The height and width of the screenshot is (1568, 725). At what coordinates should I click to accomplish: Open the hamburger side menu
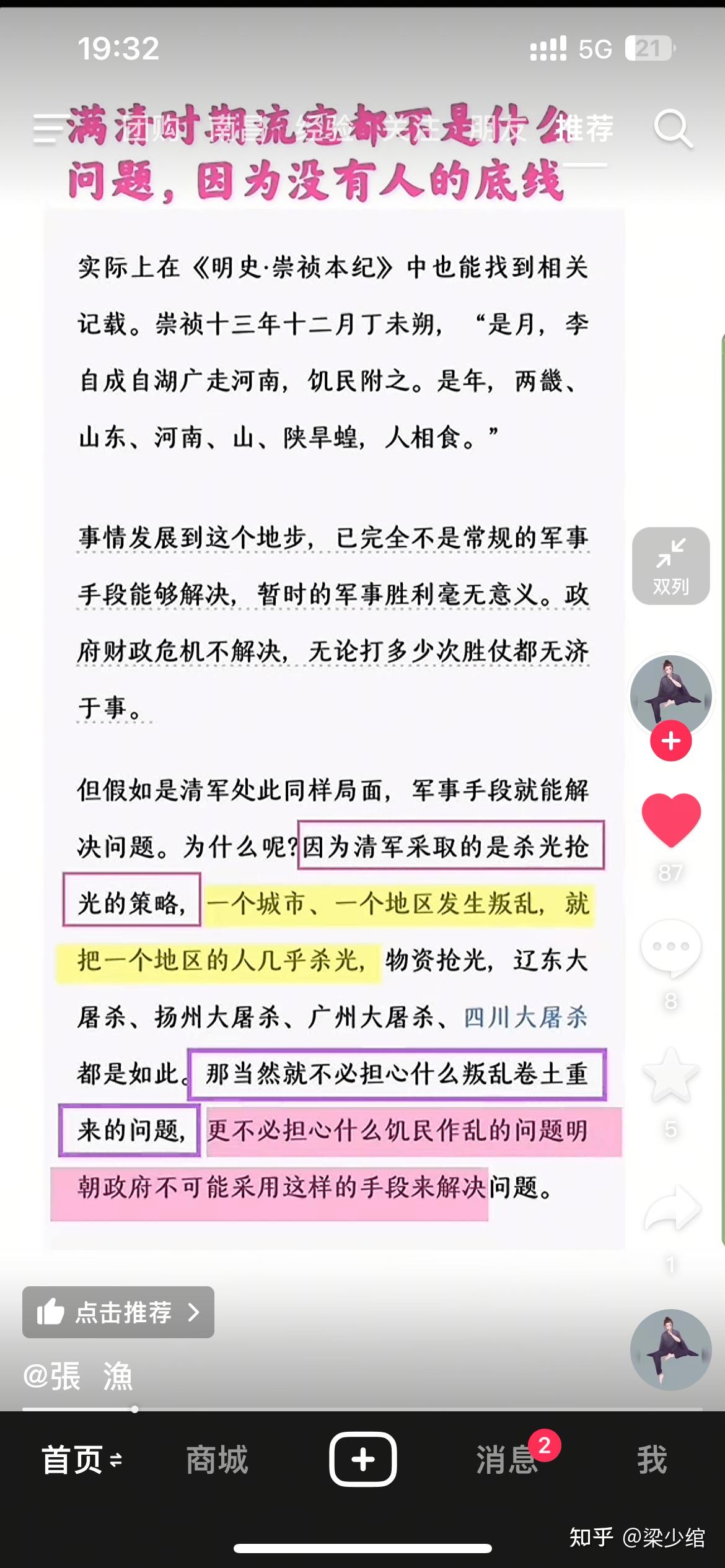tap(50, 129)
